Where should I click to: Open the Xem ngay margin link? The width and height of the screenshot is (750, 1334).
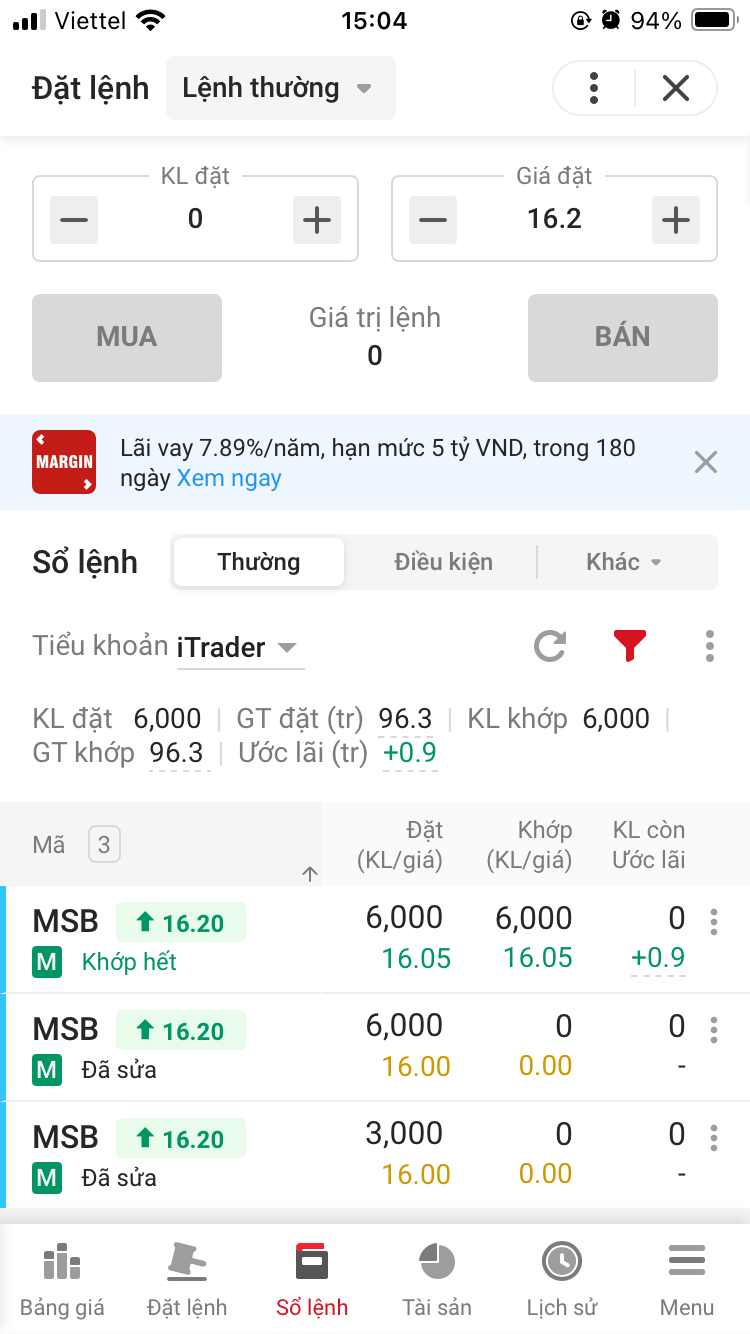229,478
